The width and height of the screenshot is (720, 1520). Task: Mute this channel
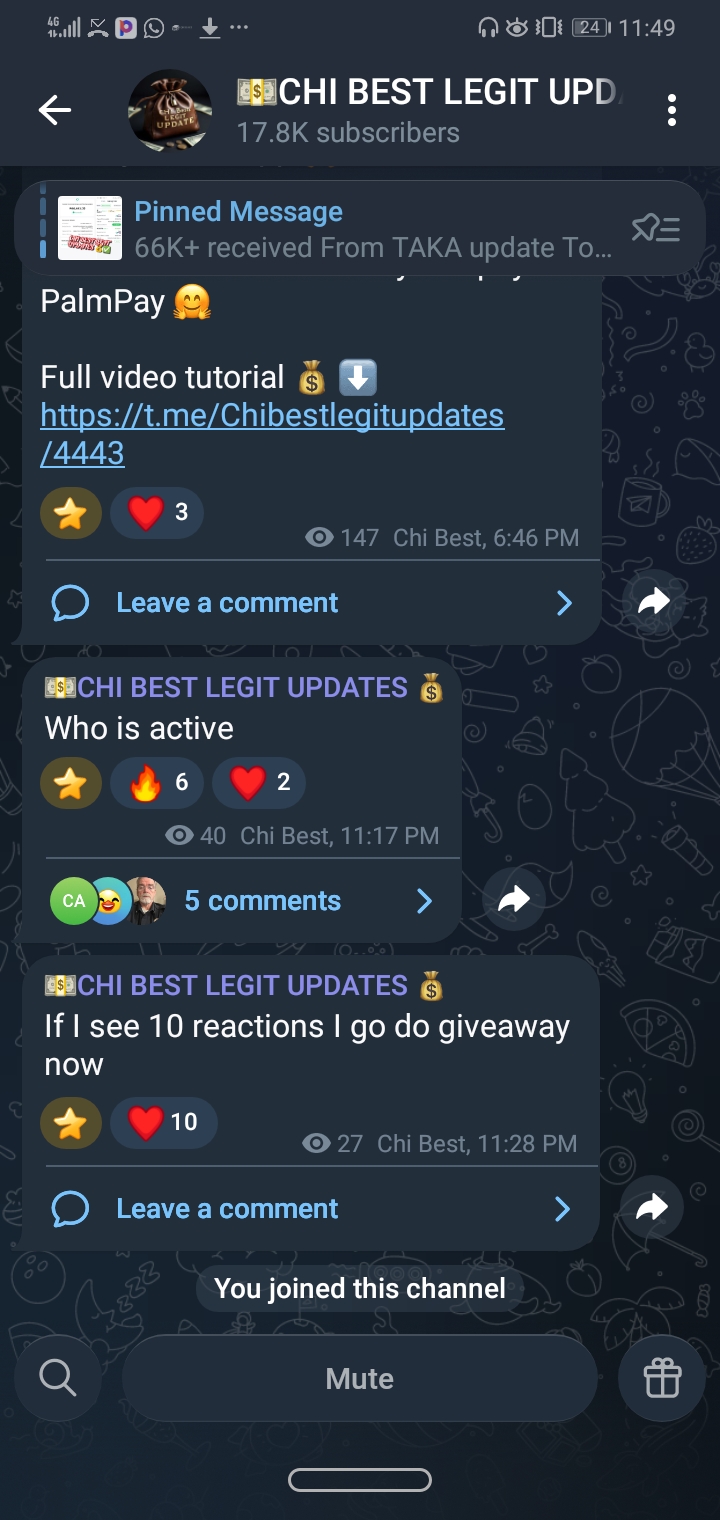[360, 1379]
